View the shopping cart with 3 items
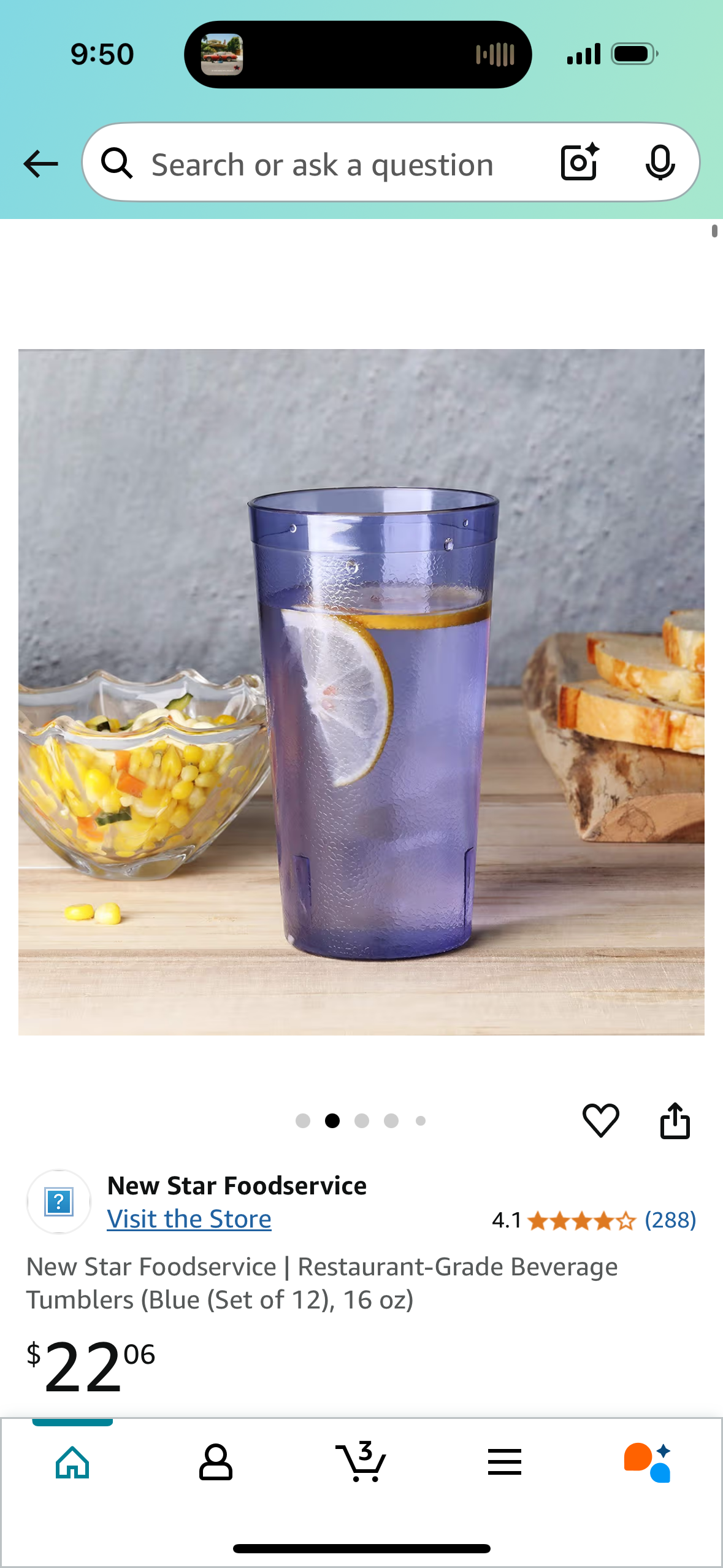Screen dimensions: 723x1568 [x=361, y=1462]
